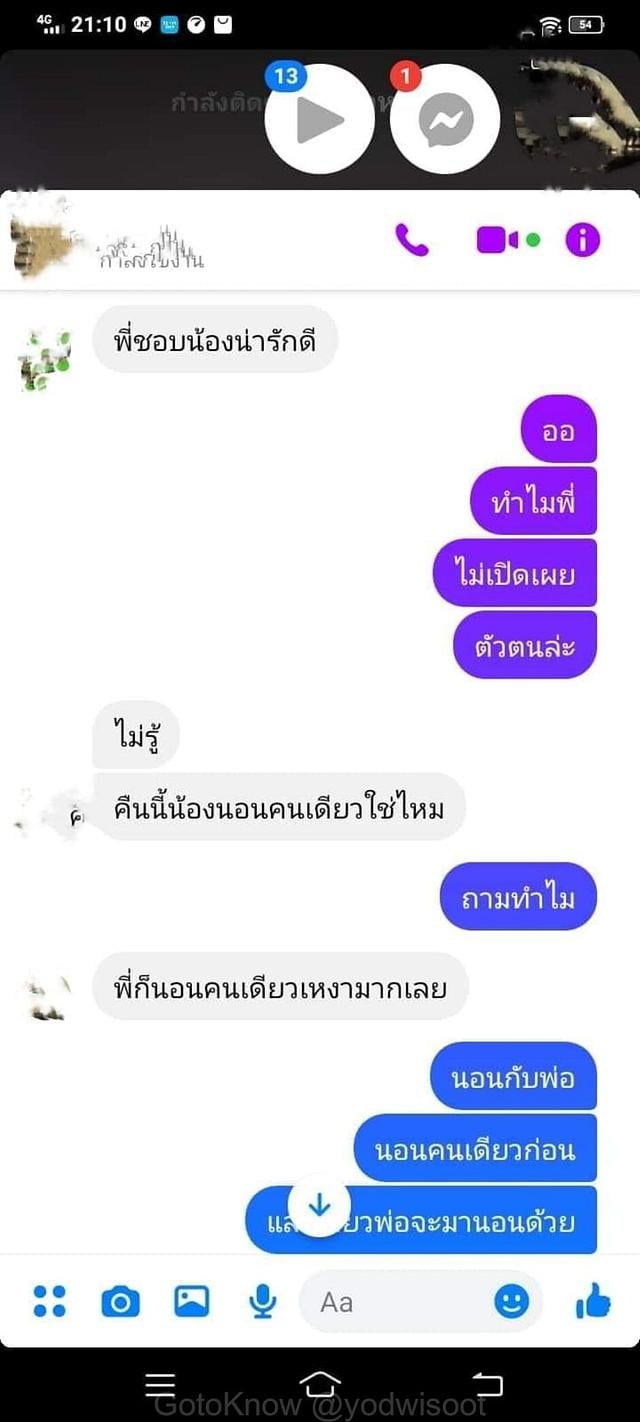
Task: Open the photo gallery picker
Action: pyautogui.click(x=191, y=1301)
